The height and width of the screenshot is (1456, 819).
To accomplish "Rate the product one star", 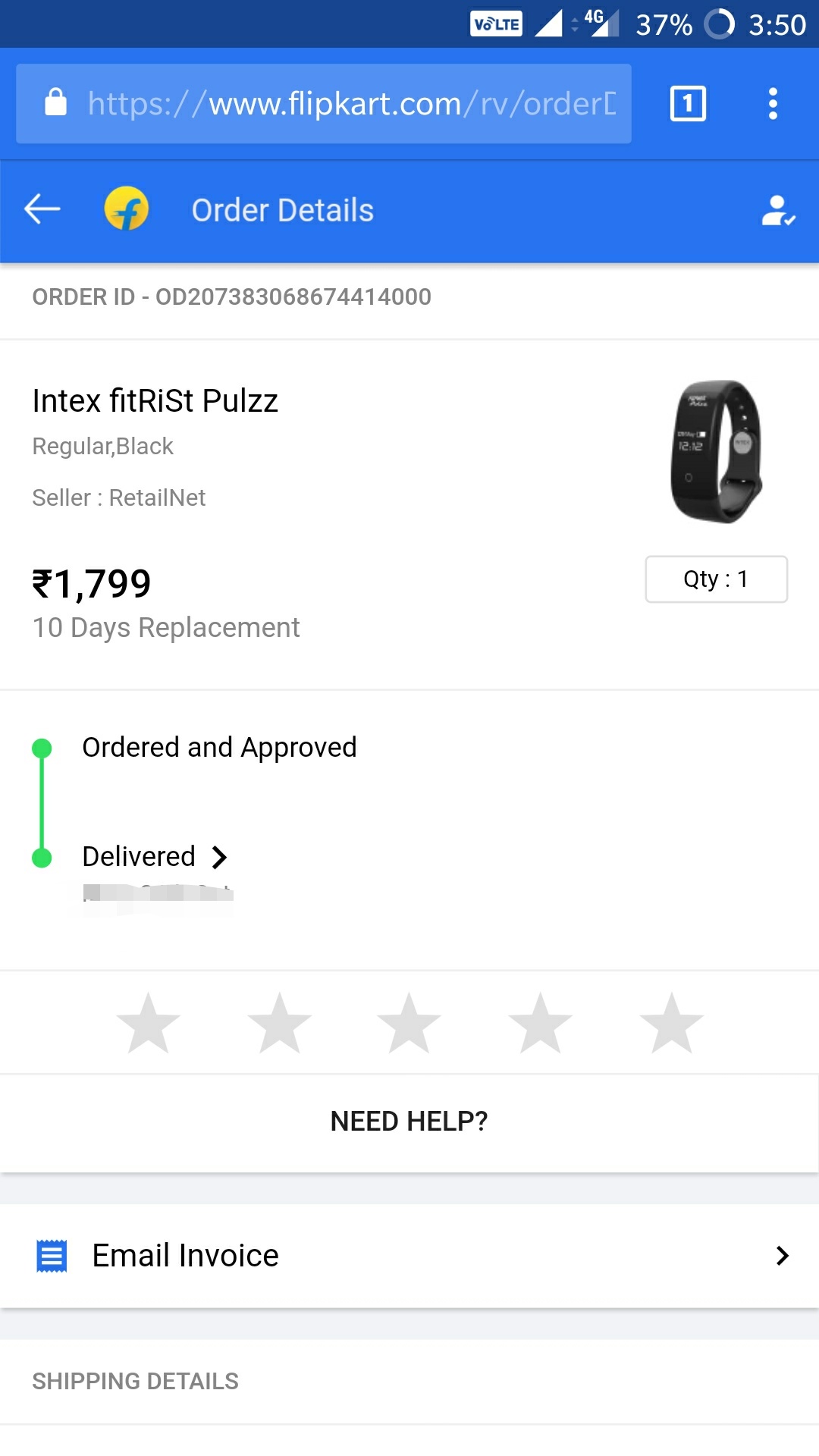I will (149, 1023).
